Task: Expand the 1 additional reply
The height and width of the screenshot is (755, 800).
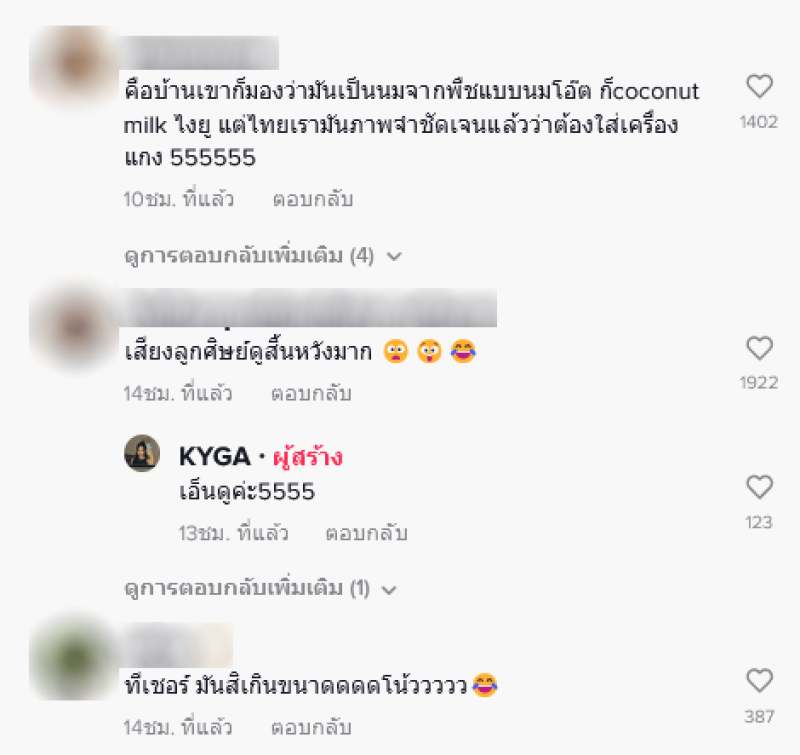Action: coord(262,589)
